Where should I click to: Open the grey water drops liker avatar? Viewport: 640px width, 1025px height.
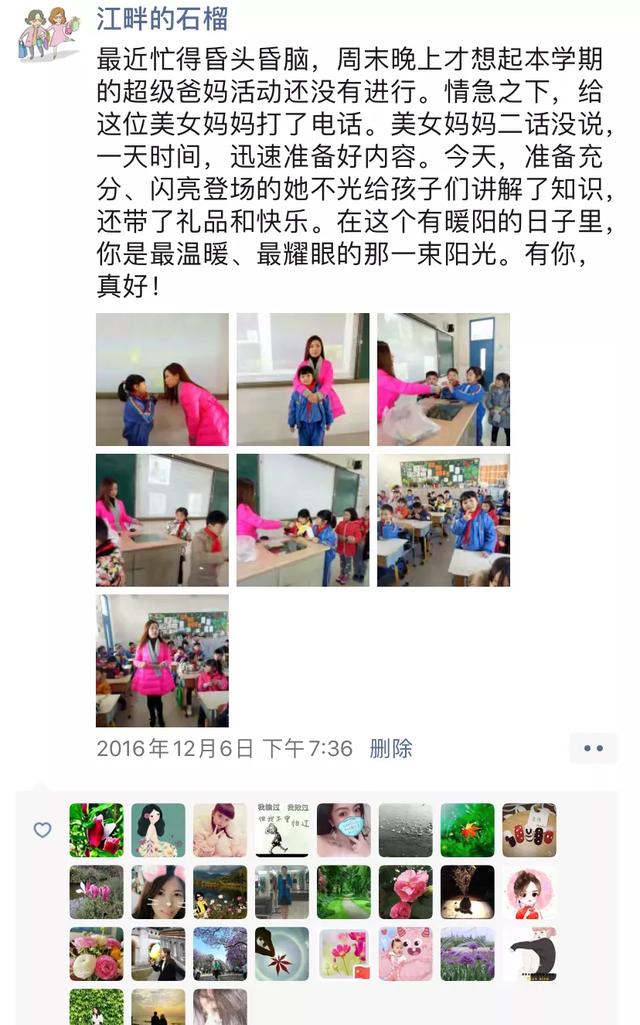click(405, 830)
